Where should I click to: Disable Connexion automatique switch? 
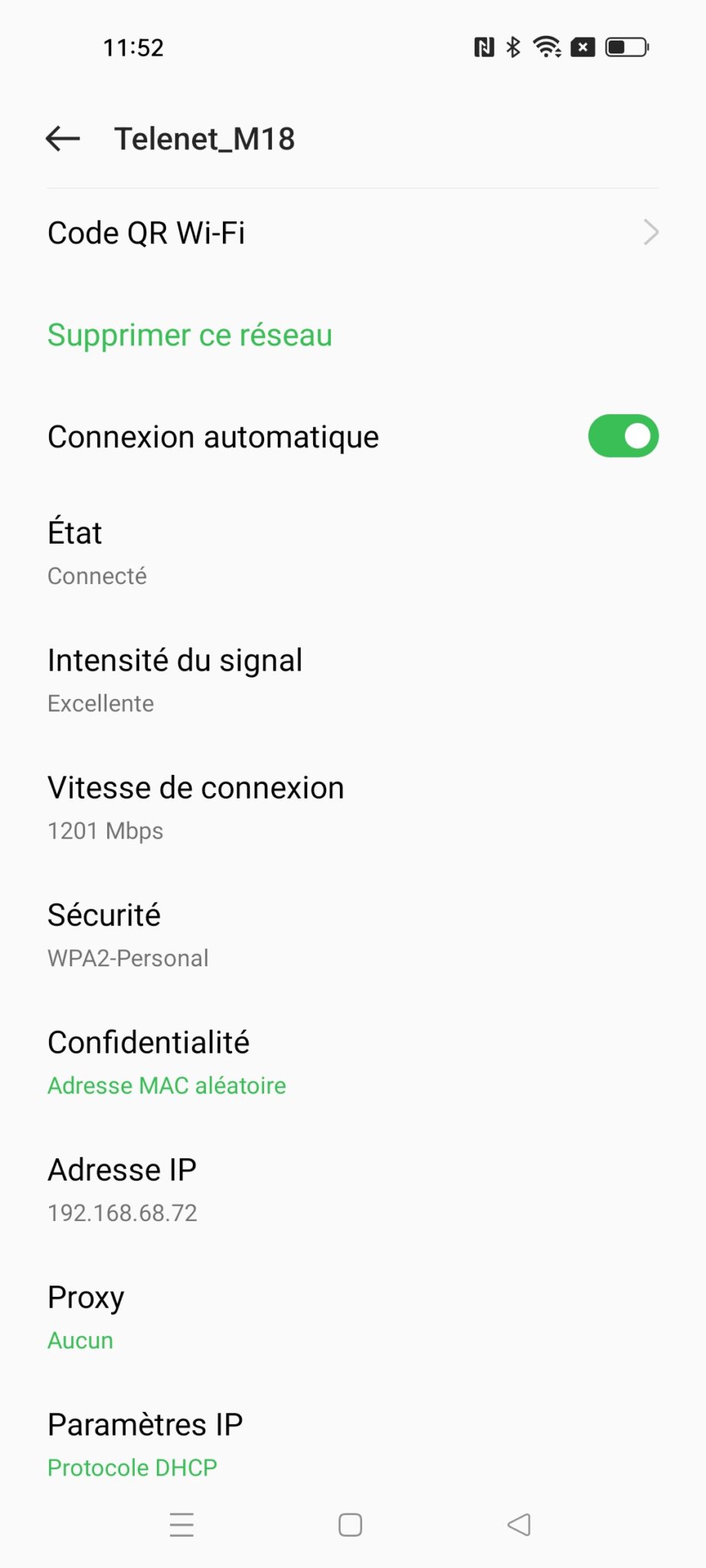[x=623, y=436]
